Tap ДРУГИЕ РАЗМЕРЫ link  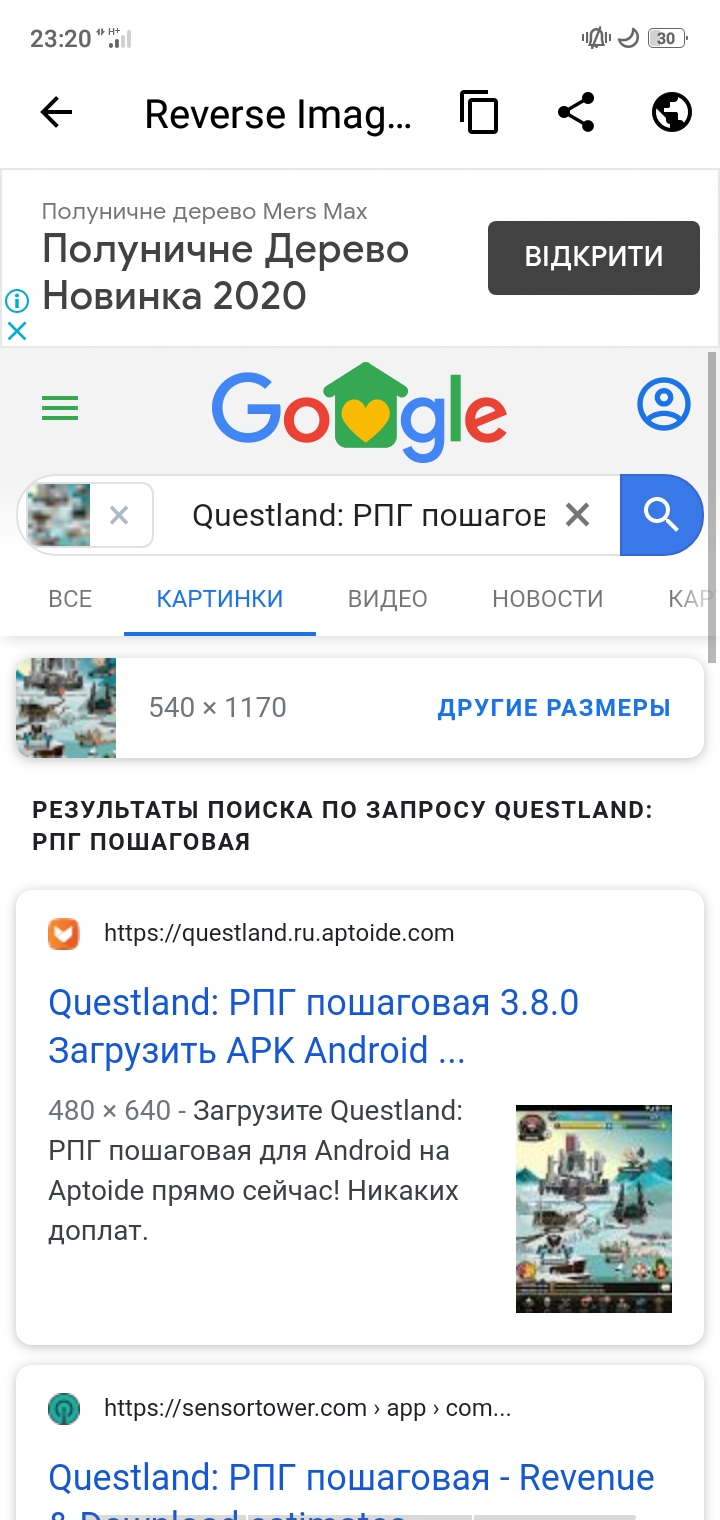tap(553, 708)
